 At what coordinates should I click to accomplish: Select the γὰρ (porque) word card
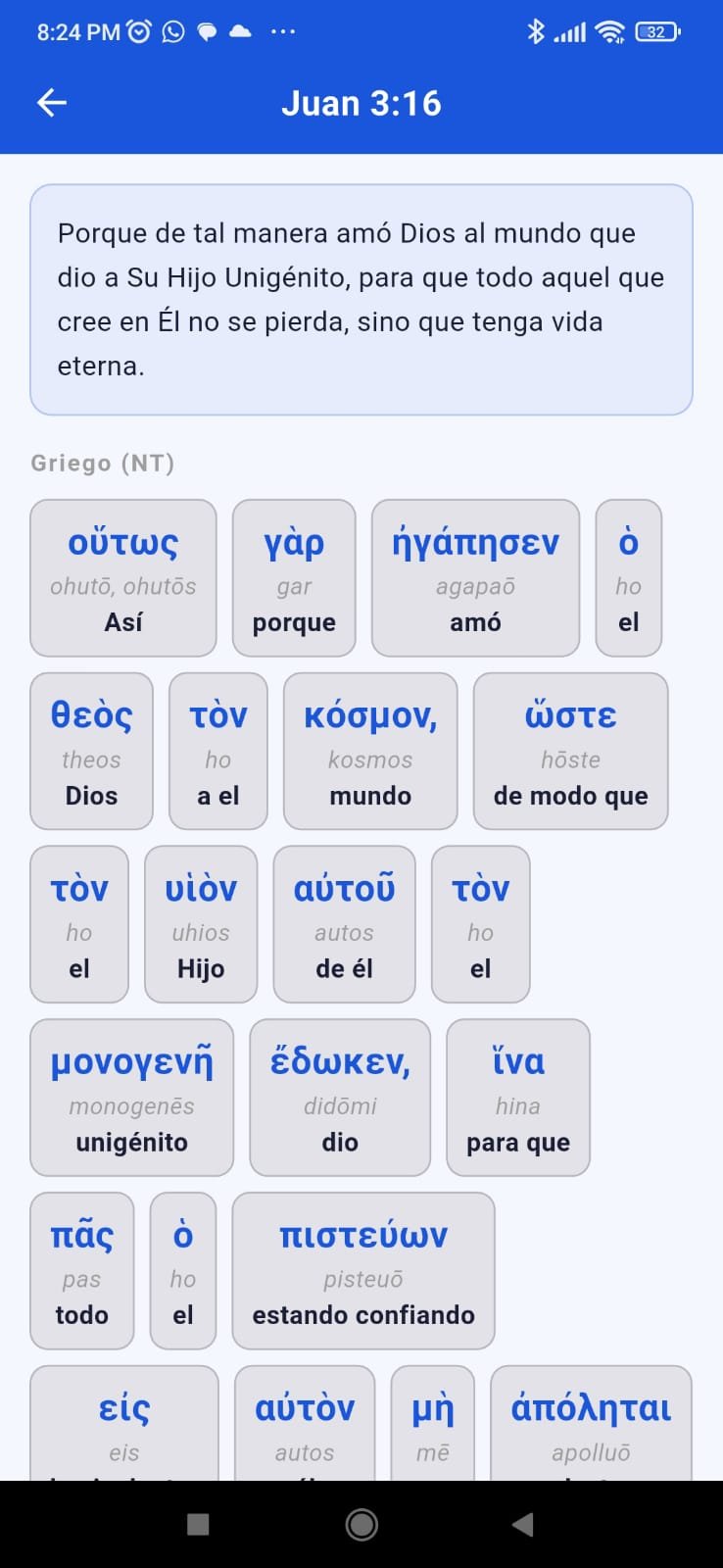point(294,578)
